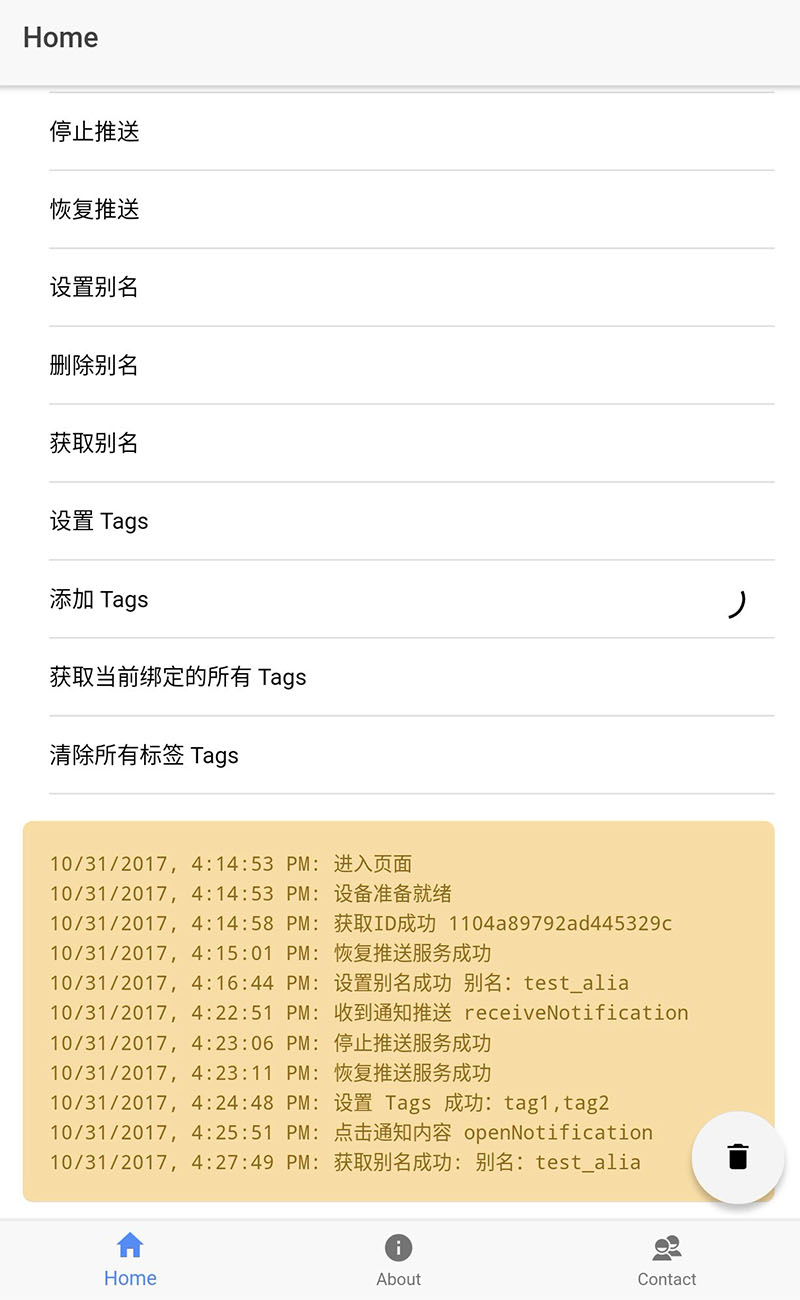Open the Contact tab
Image resolution: width=800 pixels, height=1300 pixels.
[667, 1260]
